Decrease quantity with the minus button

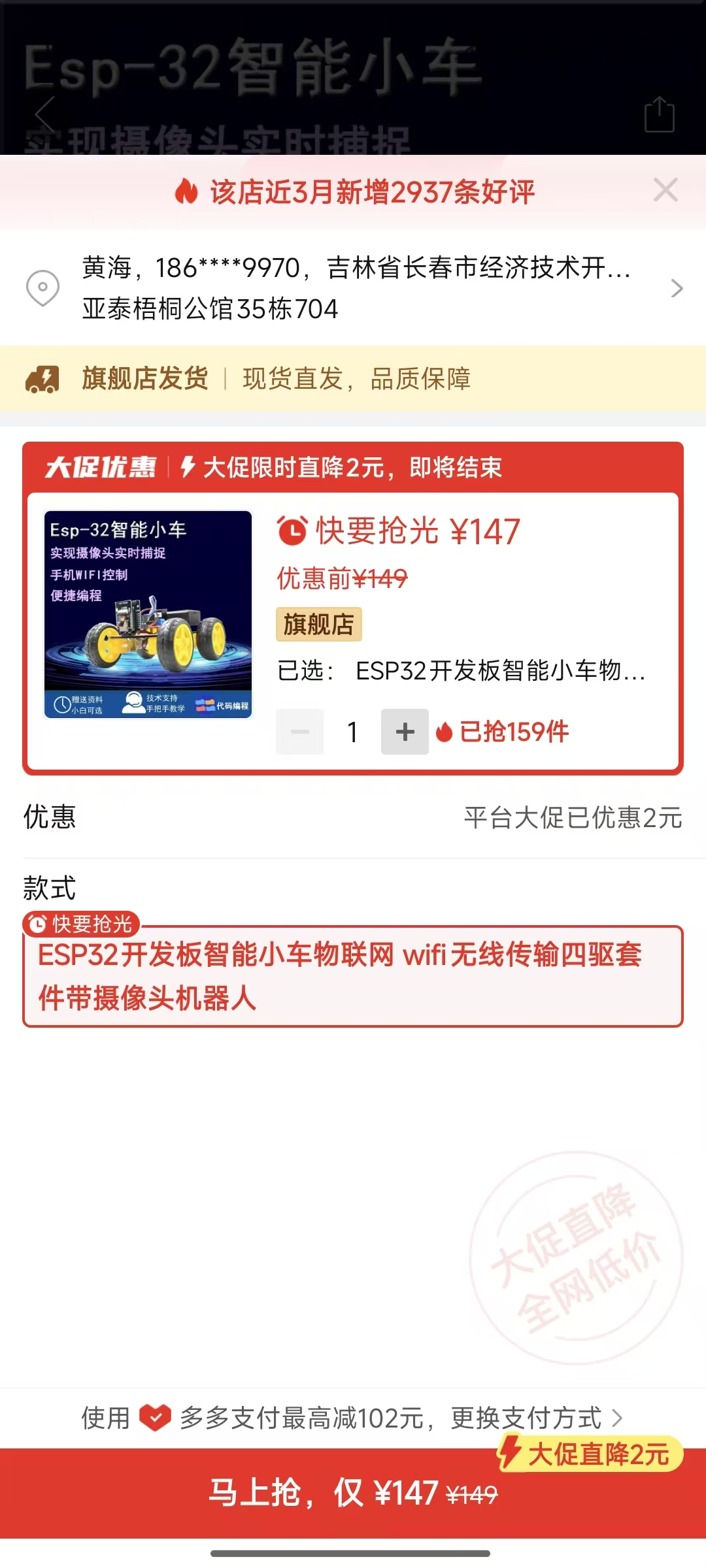click(300, 732)
